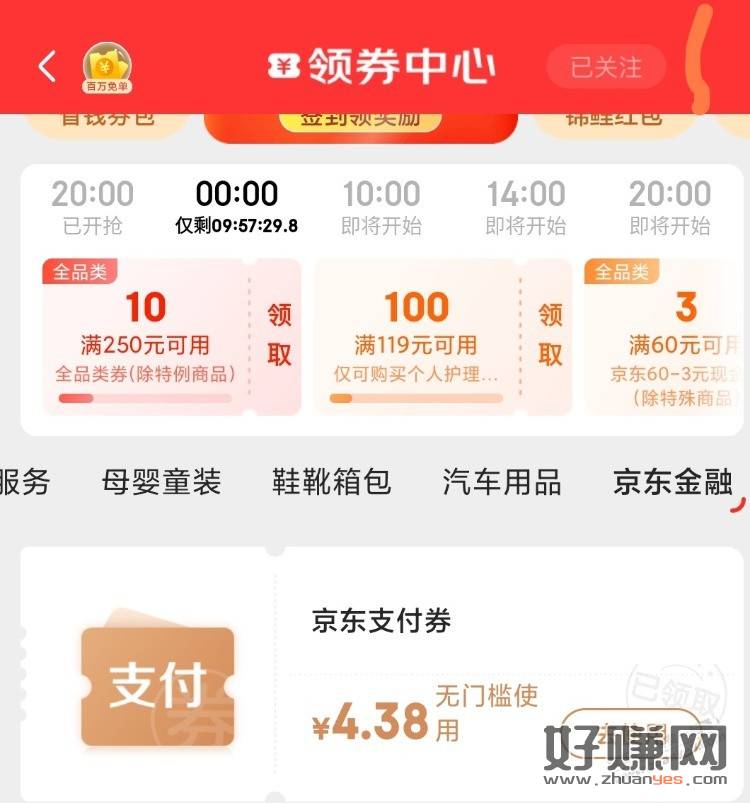
Task: Go back using the top arrow
Action: coord(47,67)
